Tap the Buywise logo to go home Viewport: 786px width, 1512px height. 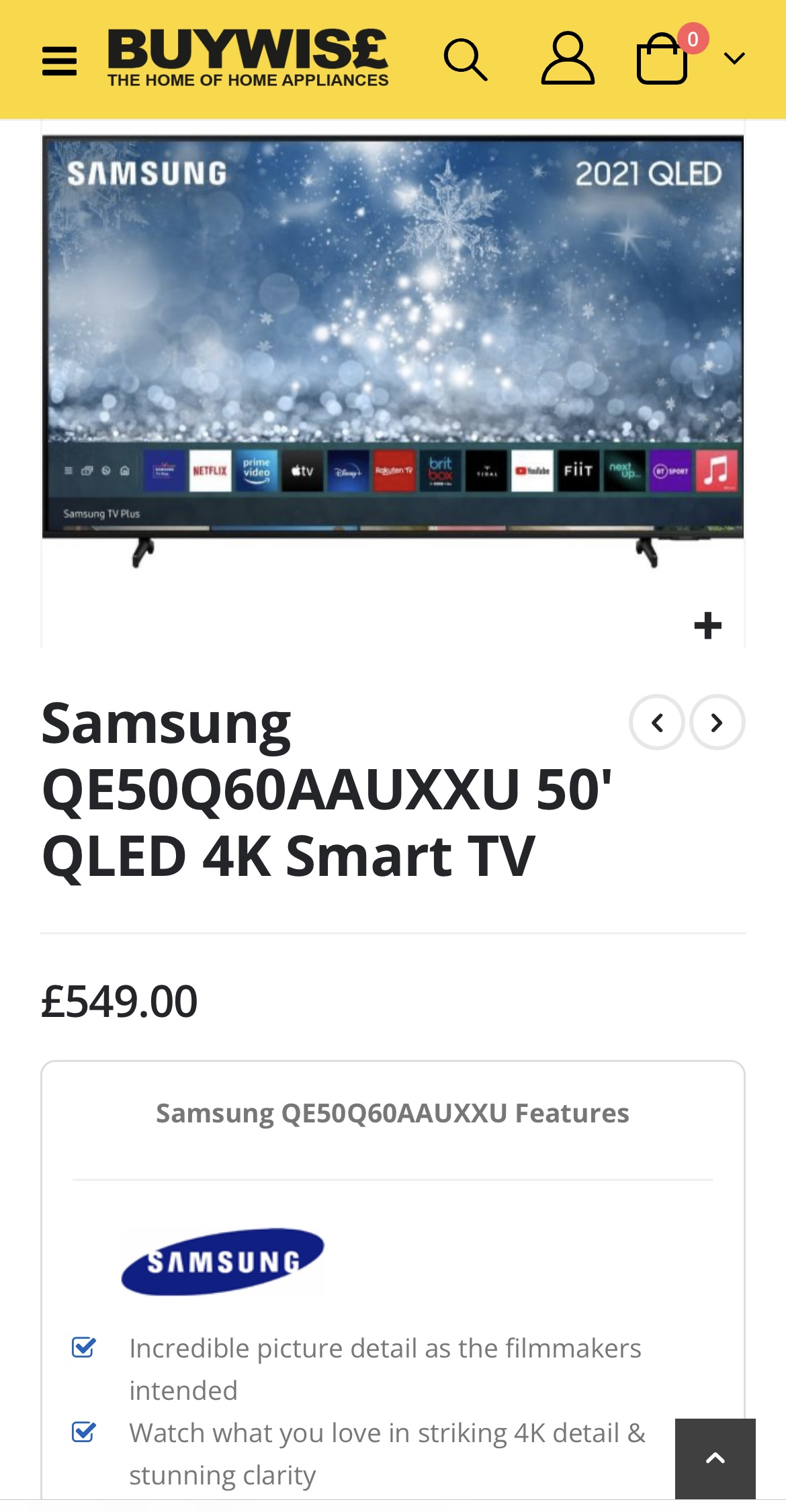(248, 58)
